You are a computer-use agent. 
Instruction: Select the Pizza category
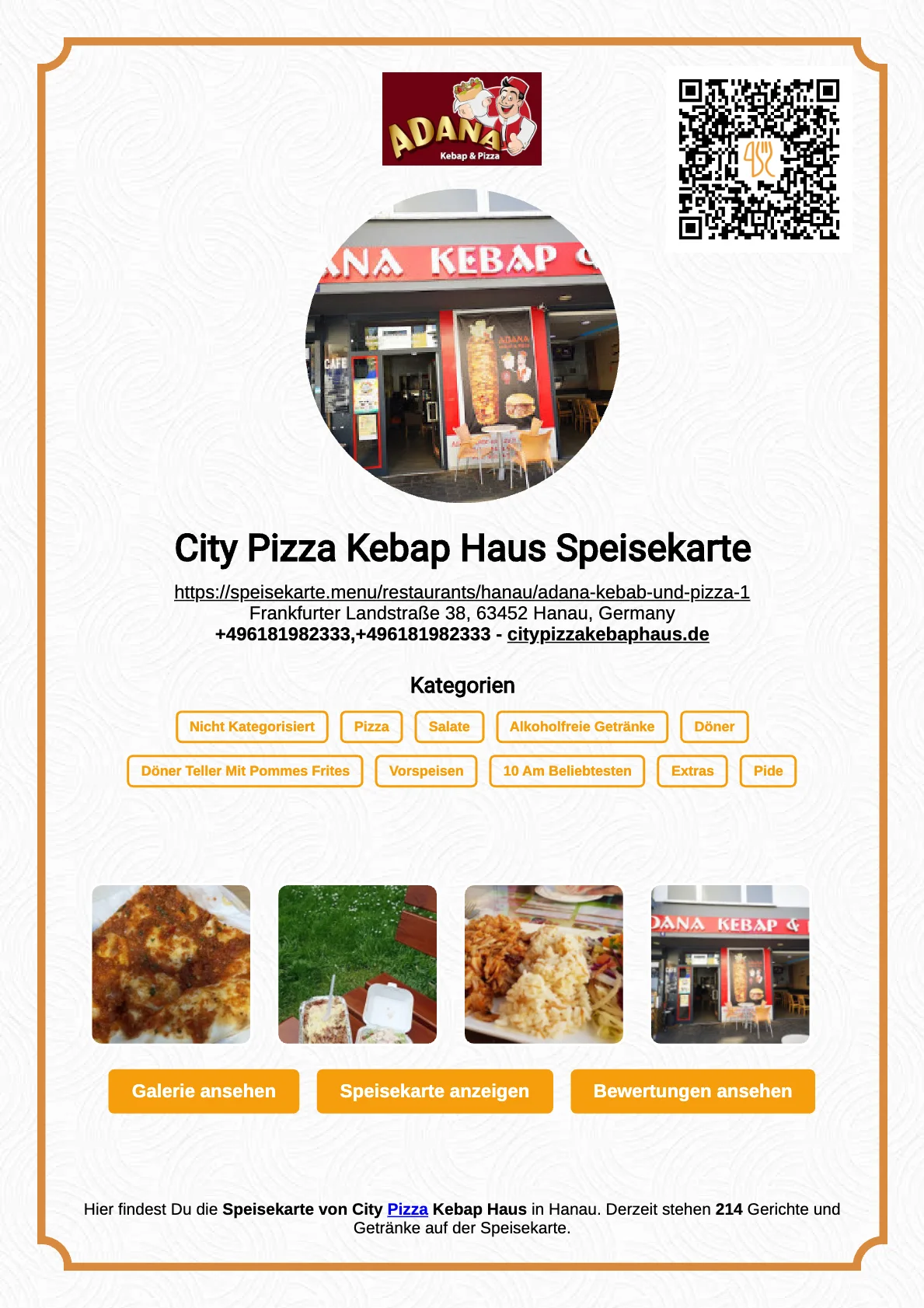pos(371,727)
